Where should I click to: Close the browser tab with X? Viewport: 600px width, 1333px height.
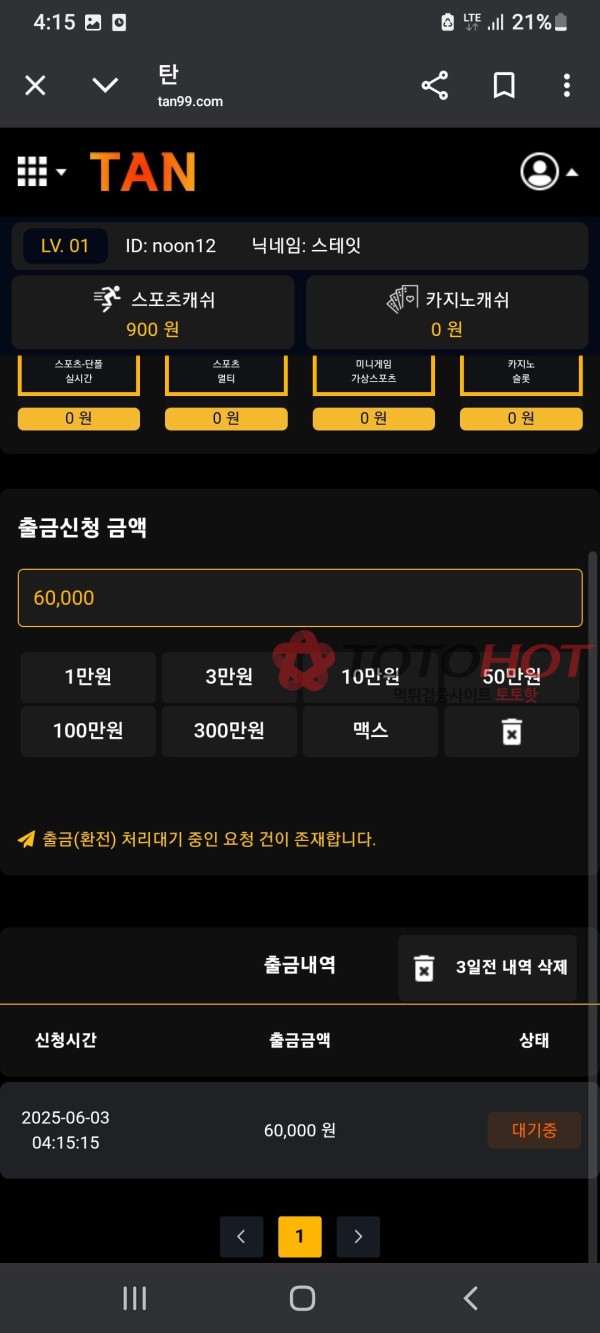pos(35,86)
